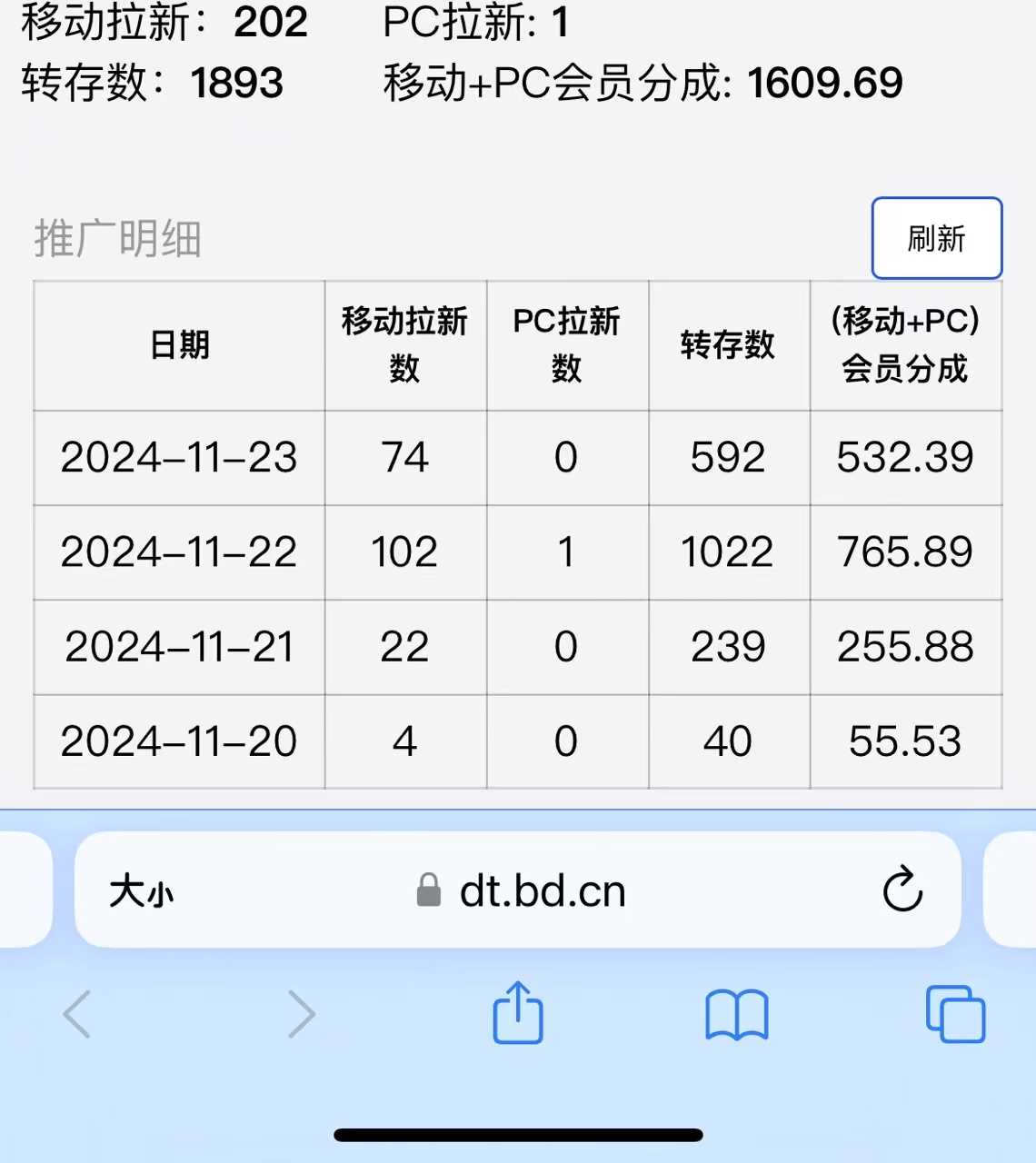Tap the 2024-11-23 date cell
Image resolution: width=1036 pixels, height=1163 pixels.
pos(178,459)
